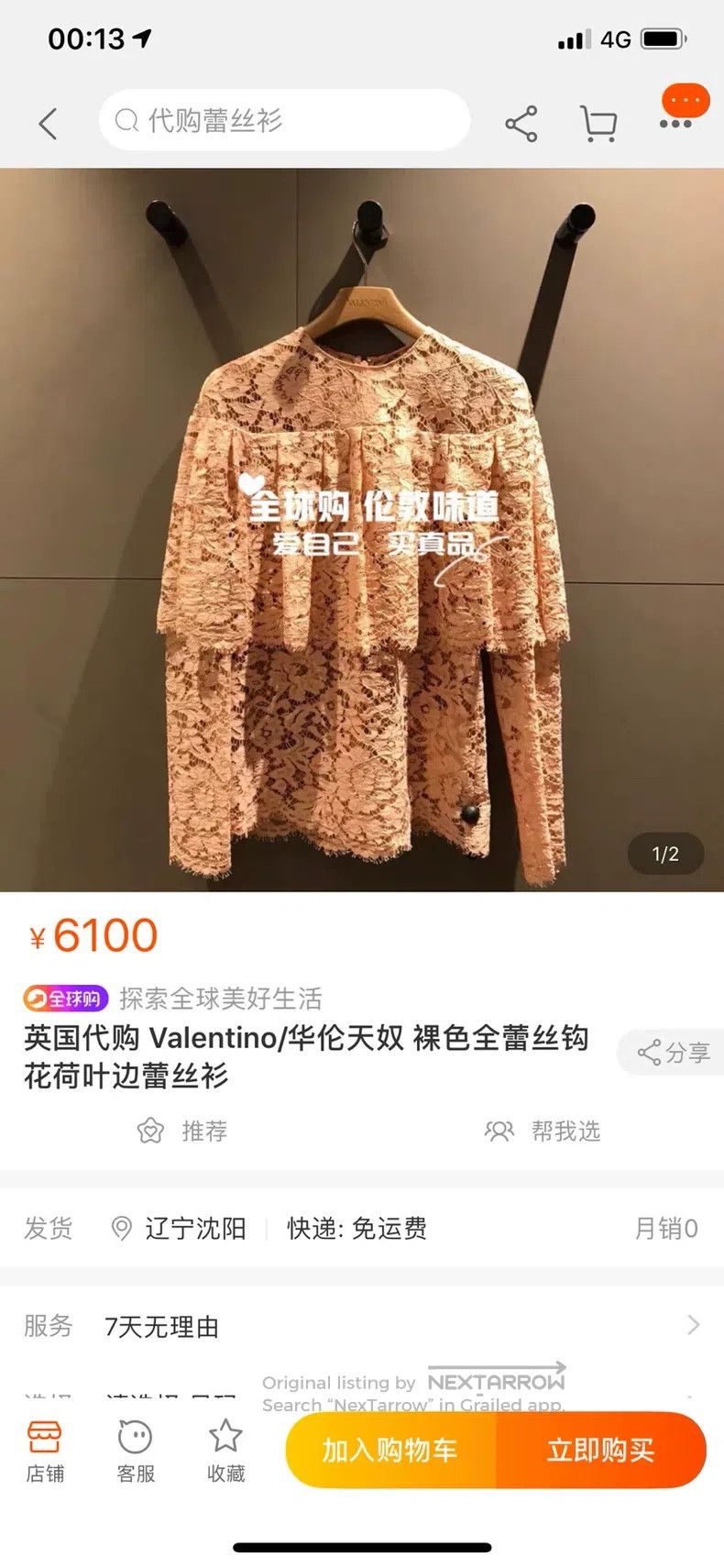Viewport: 724px width, 1568px height.
Task: Tap 帮我选 to ask for help choosing
Action: click(x=543, y=1131)
